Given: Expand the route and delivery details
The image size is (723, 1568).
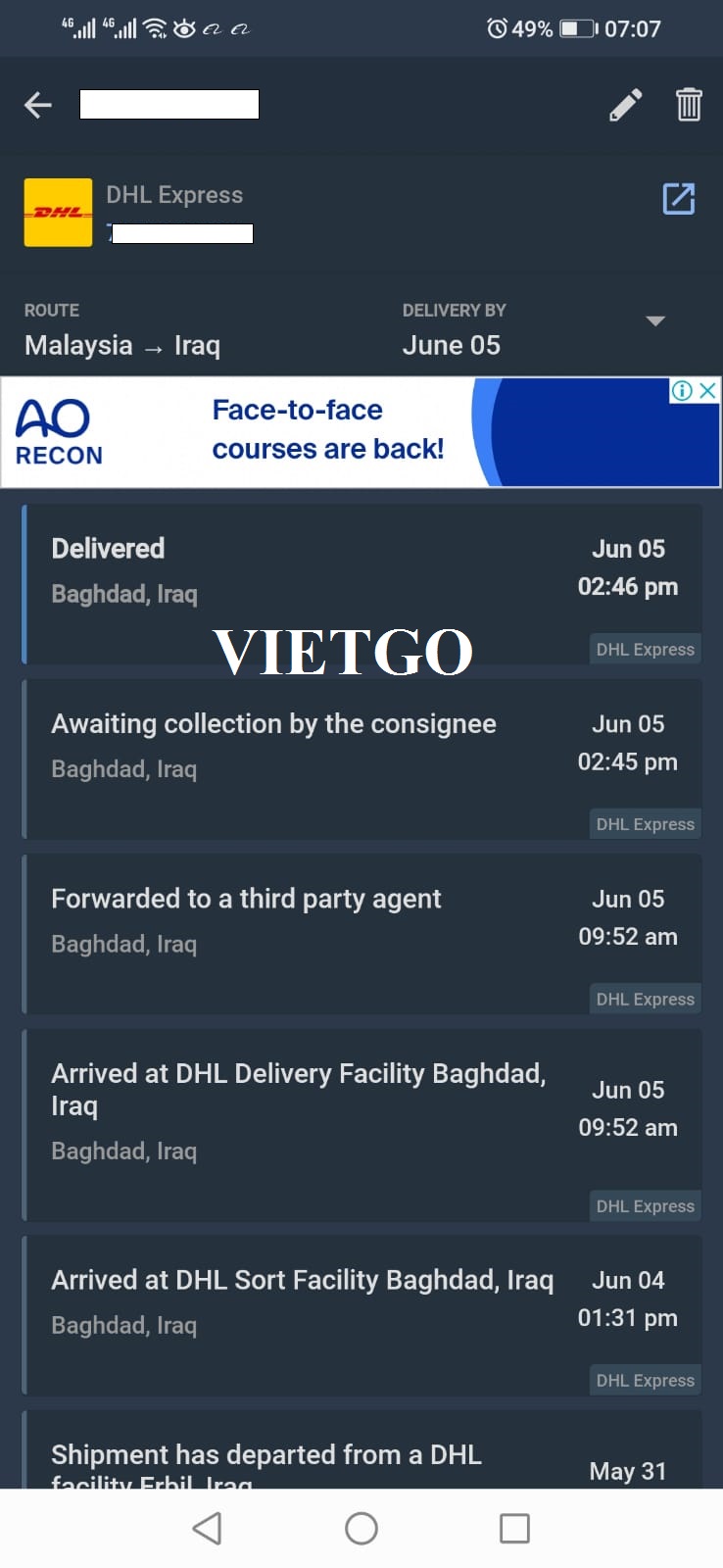Looking at the screenshot, I should pyautogui.click(x=655, y=321).
